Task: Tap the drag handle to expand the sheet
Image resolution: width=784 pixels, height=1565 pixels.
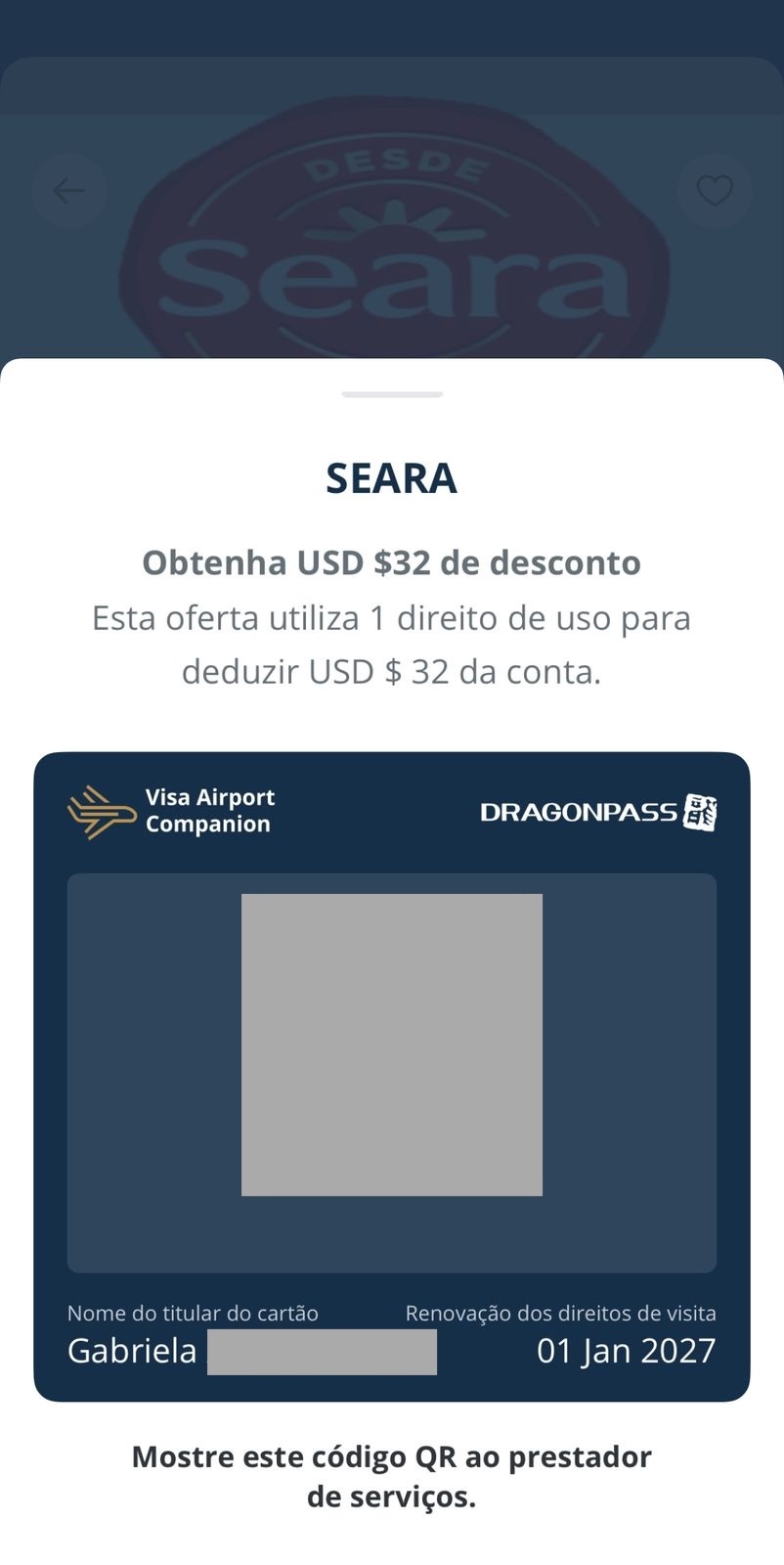Action: tap(392, 395)
